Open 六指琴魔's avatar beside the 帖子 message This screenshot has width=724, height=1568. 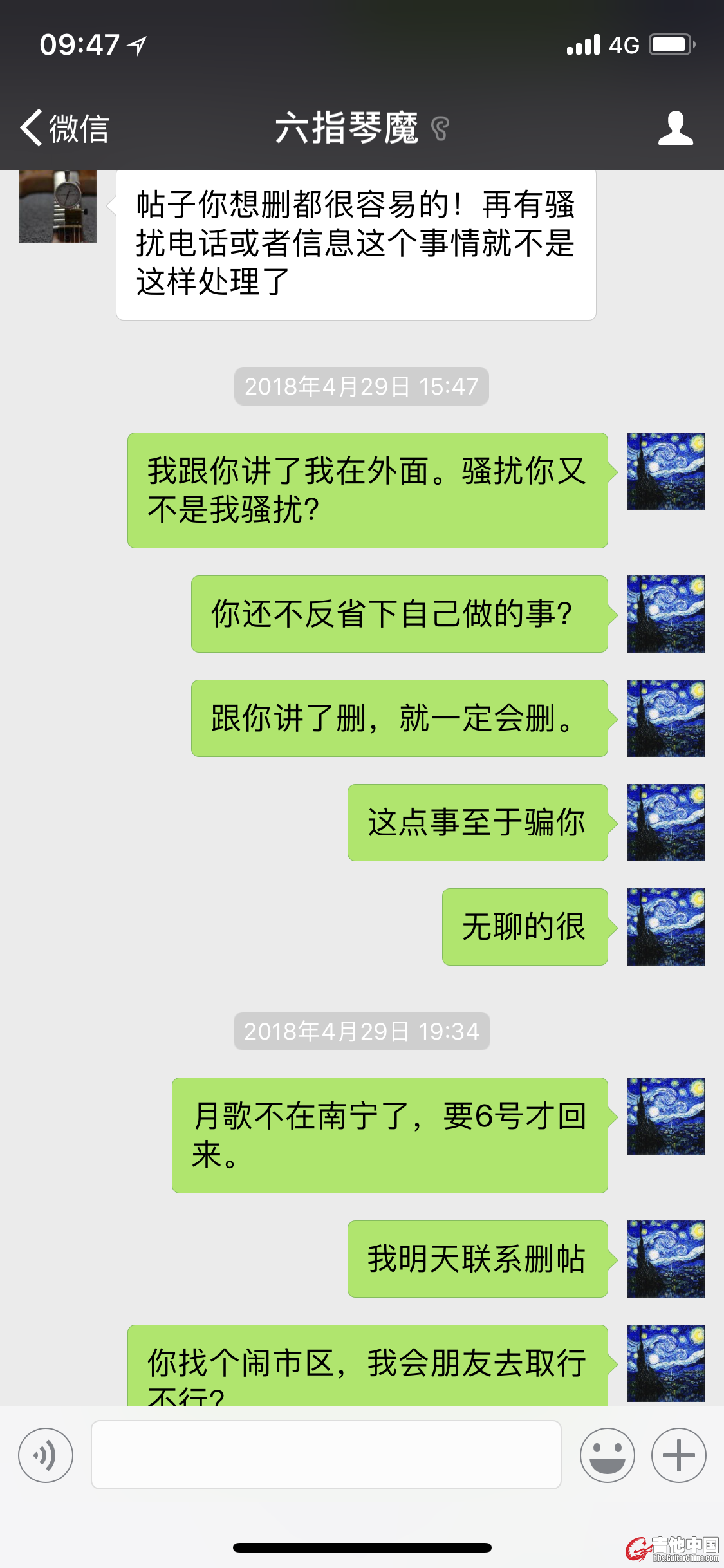(x=58, y=206)
